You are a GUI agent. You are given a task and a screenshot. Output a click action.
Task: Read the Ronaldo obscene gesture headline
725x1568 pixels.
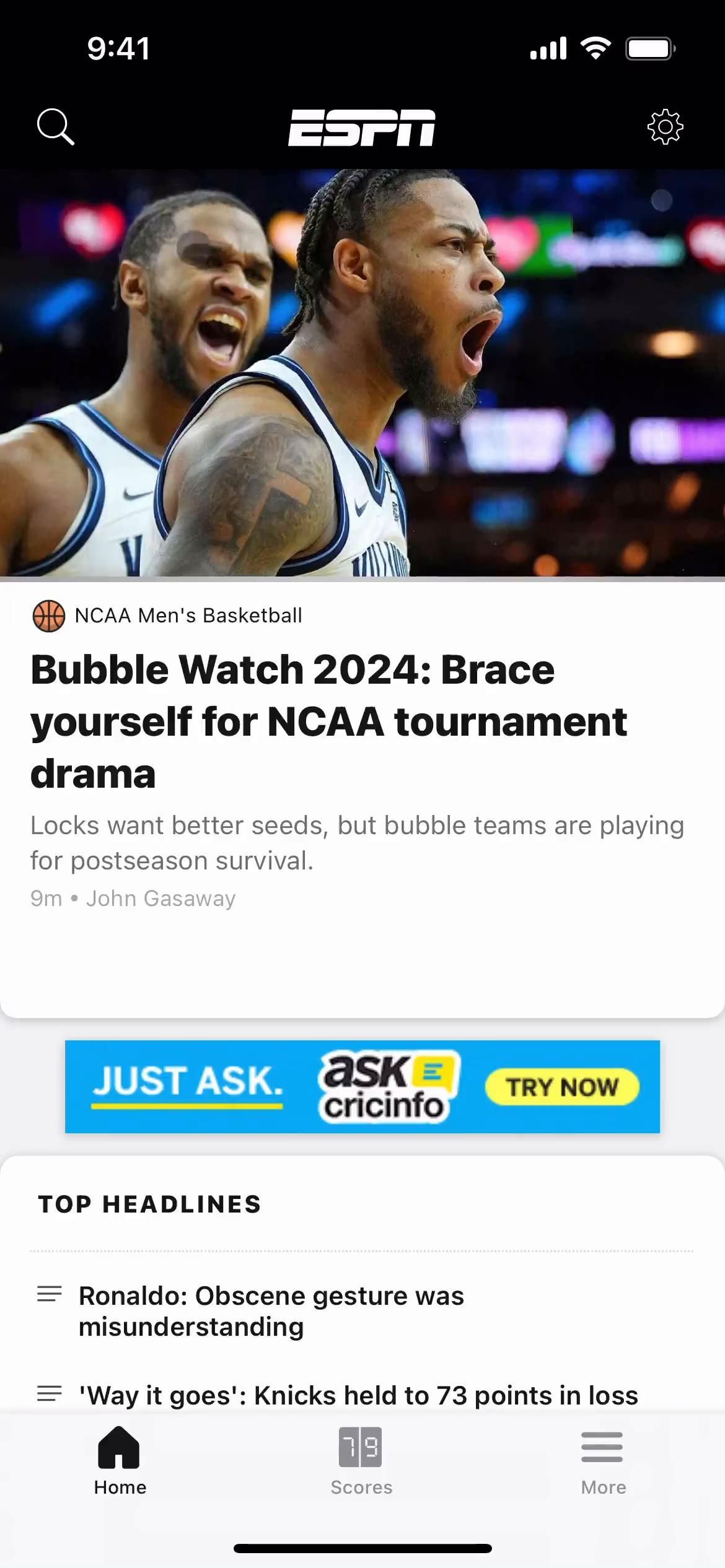click(271, 1311)
